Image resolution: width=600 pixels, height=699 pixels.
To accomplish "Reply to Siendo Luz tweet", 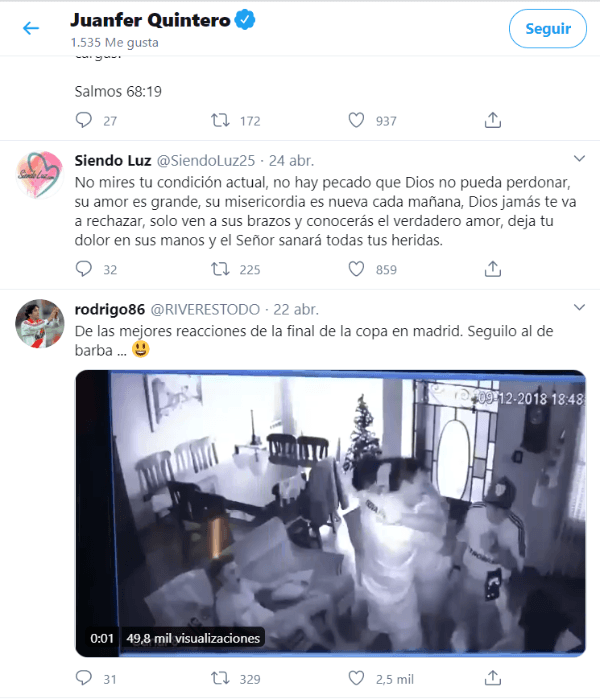I will (x=85, y=269).
